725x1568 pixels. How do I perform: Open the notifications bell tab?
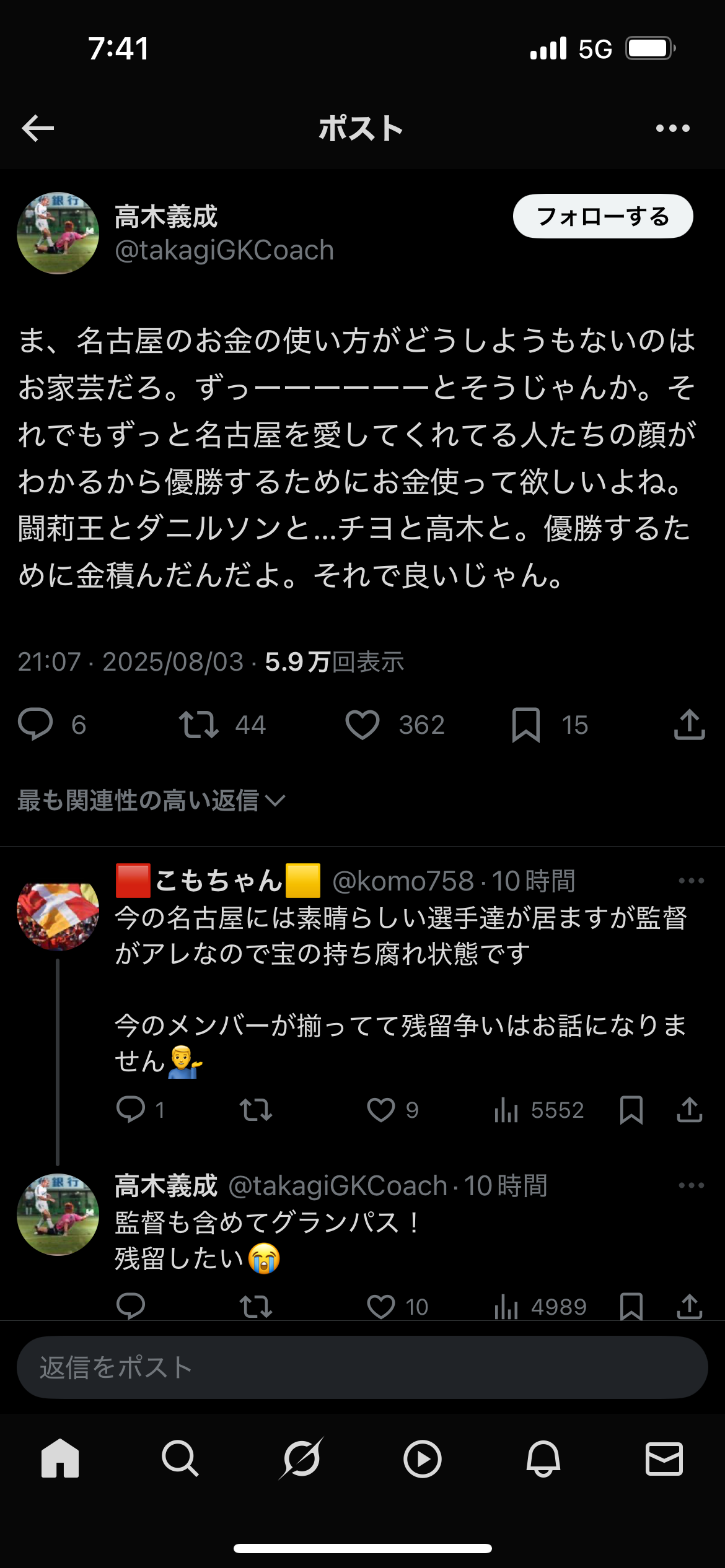(543, 1459)
